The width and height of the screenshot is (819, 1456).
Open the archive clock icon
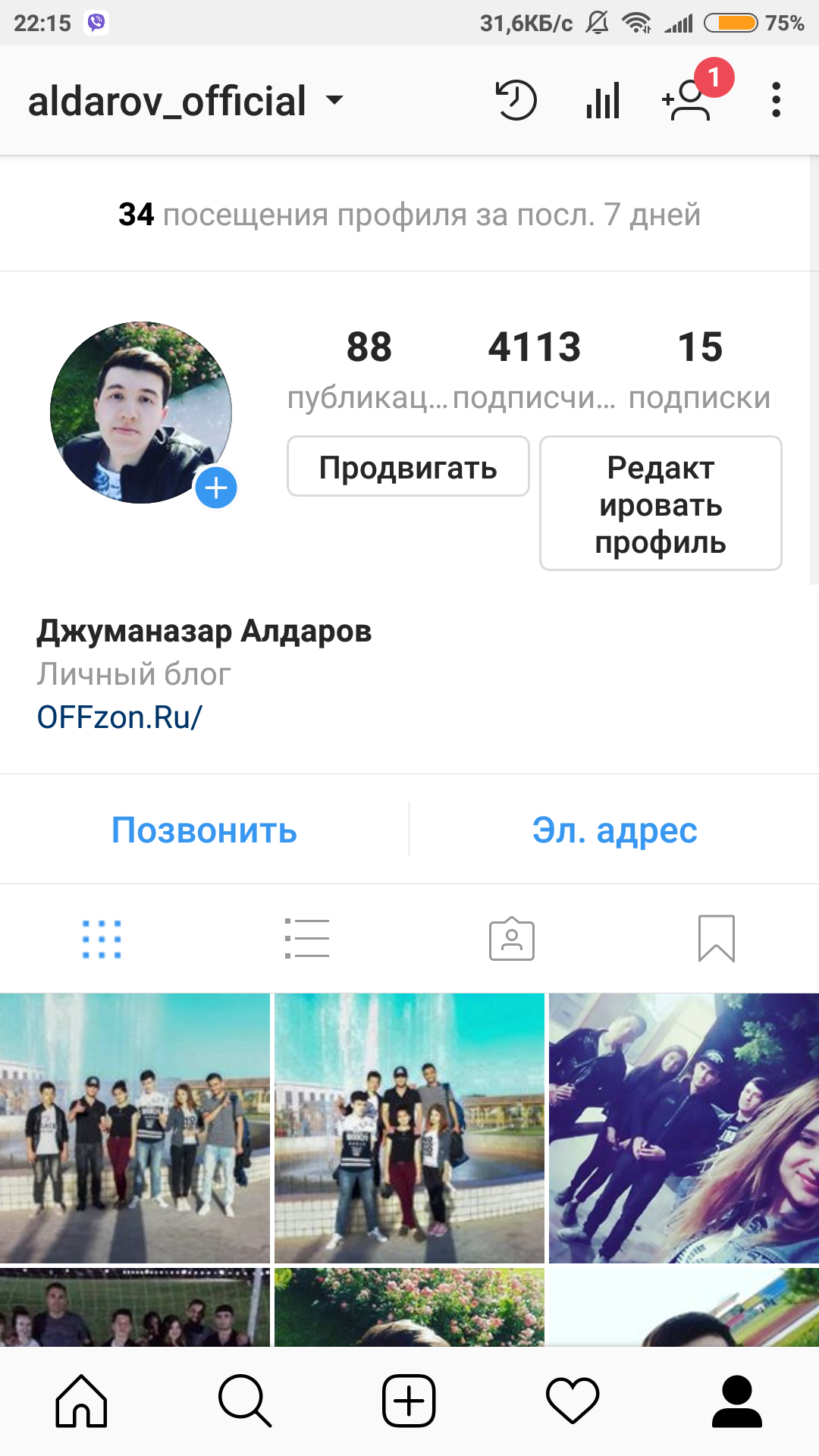(516, 100)
